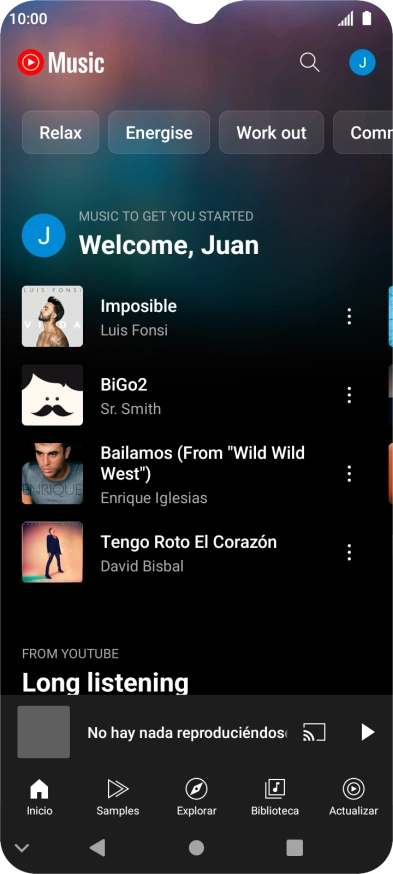The height and width of the screenshot is (874, 393).
Task: Switch to the Biblioteca tab
Action: pyautogui.click(x=275, y=798)
